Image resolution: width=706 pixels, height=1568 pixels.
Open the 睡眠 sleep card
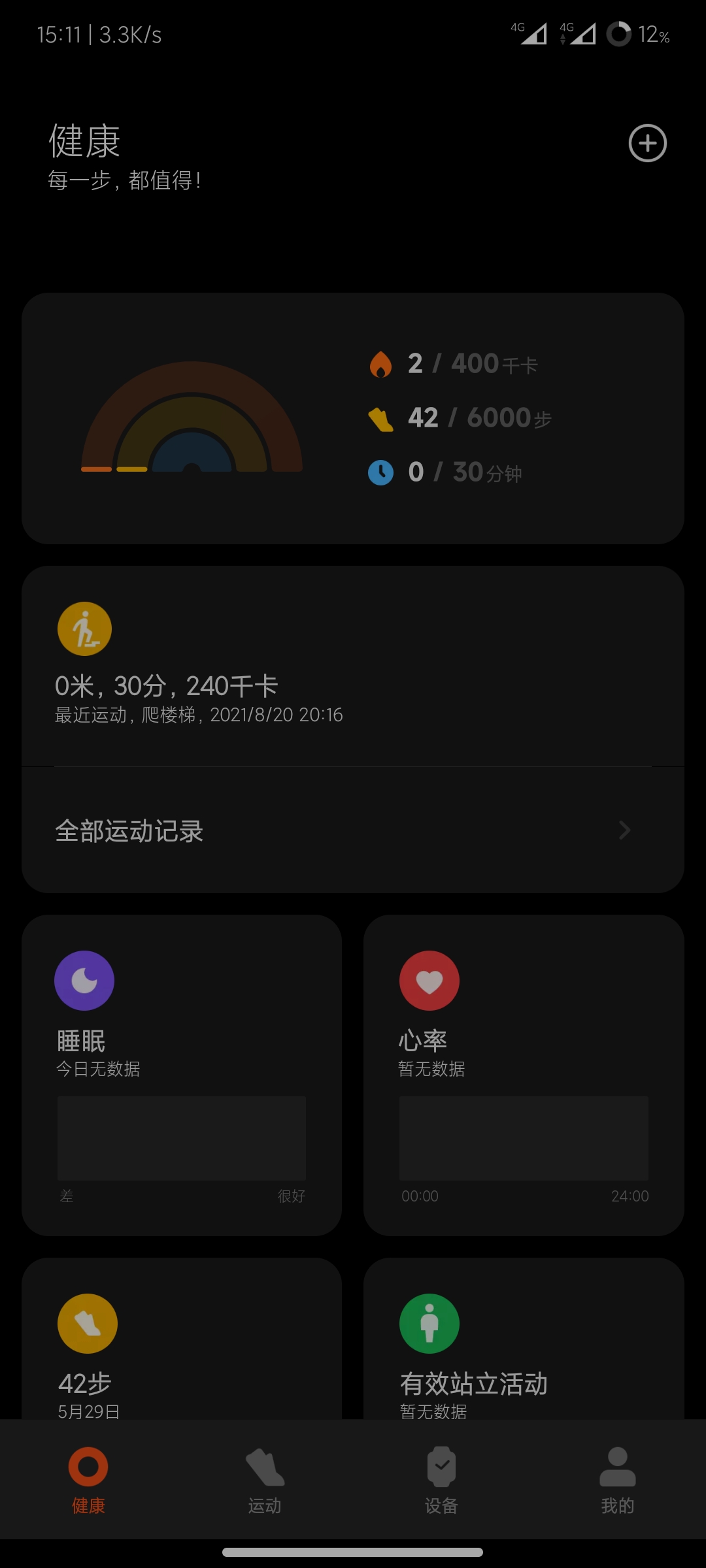pyautogui.click(x=182, y=1075)
